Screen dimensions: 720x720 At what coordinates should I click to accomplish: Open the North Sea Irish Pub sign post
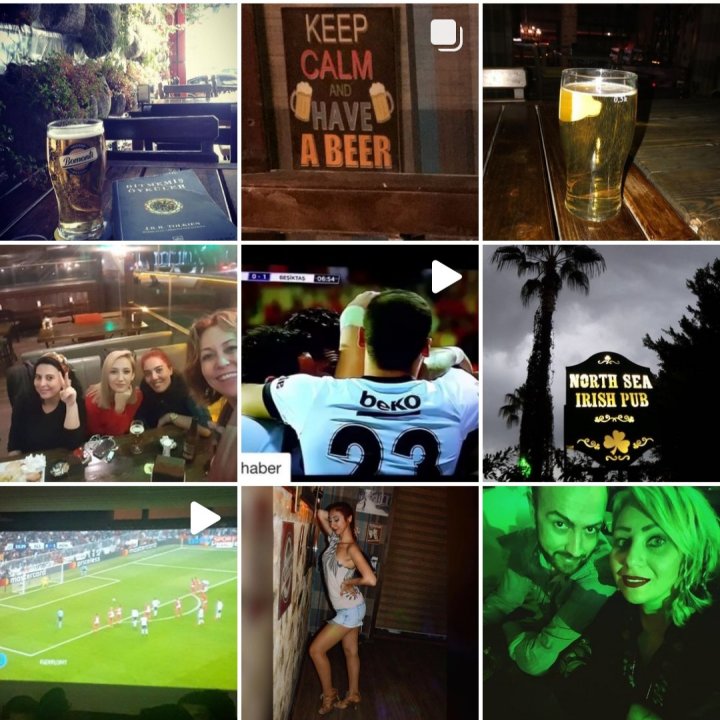600,362
